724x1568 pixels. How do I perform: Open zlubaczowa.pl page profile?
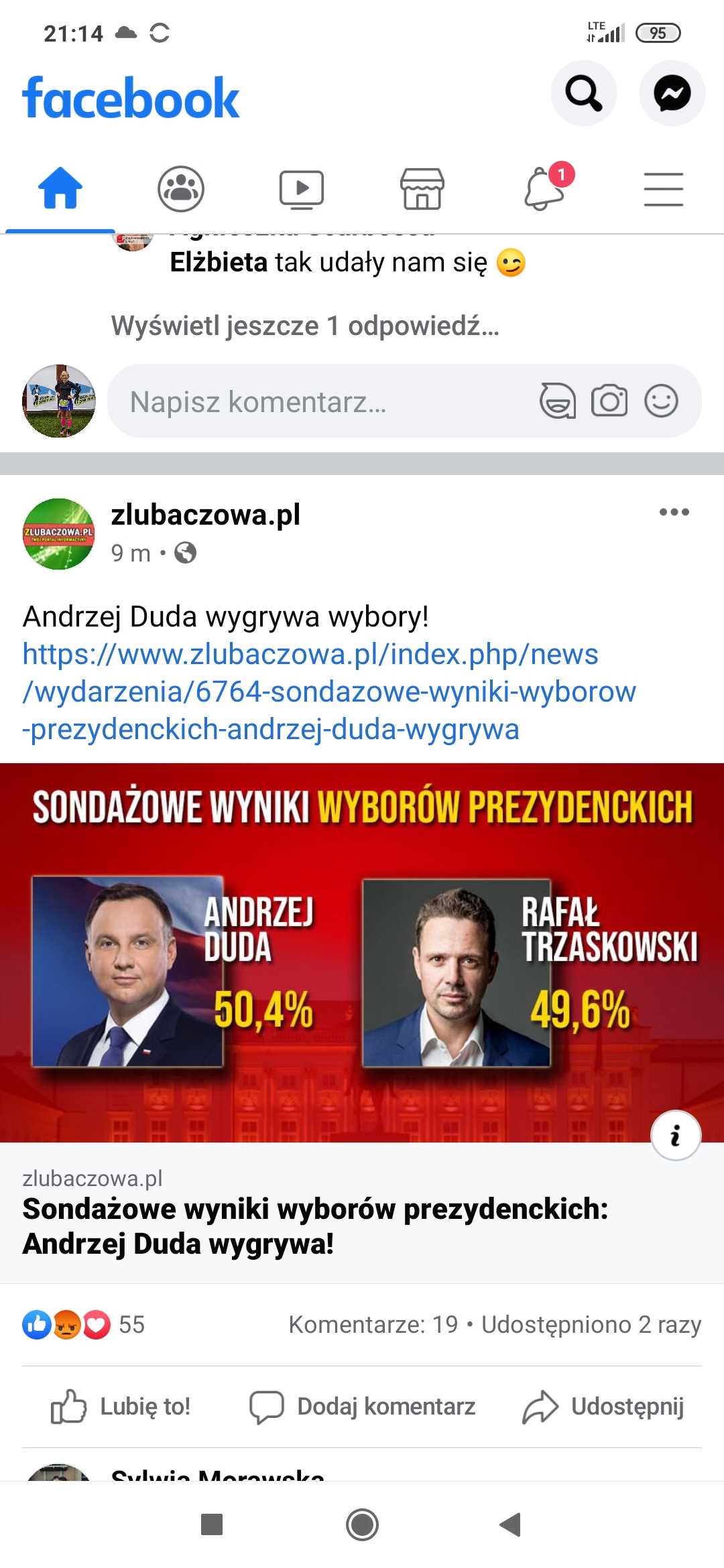point(205,515)
